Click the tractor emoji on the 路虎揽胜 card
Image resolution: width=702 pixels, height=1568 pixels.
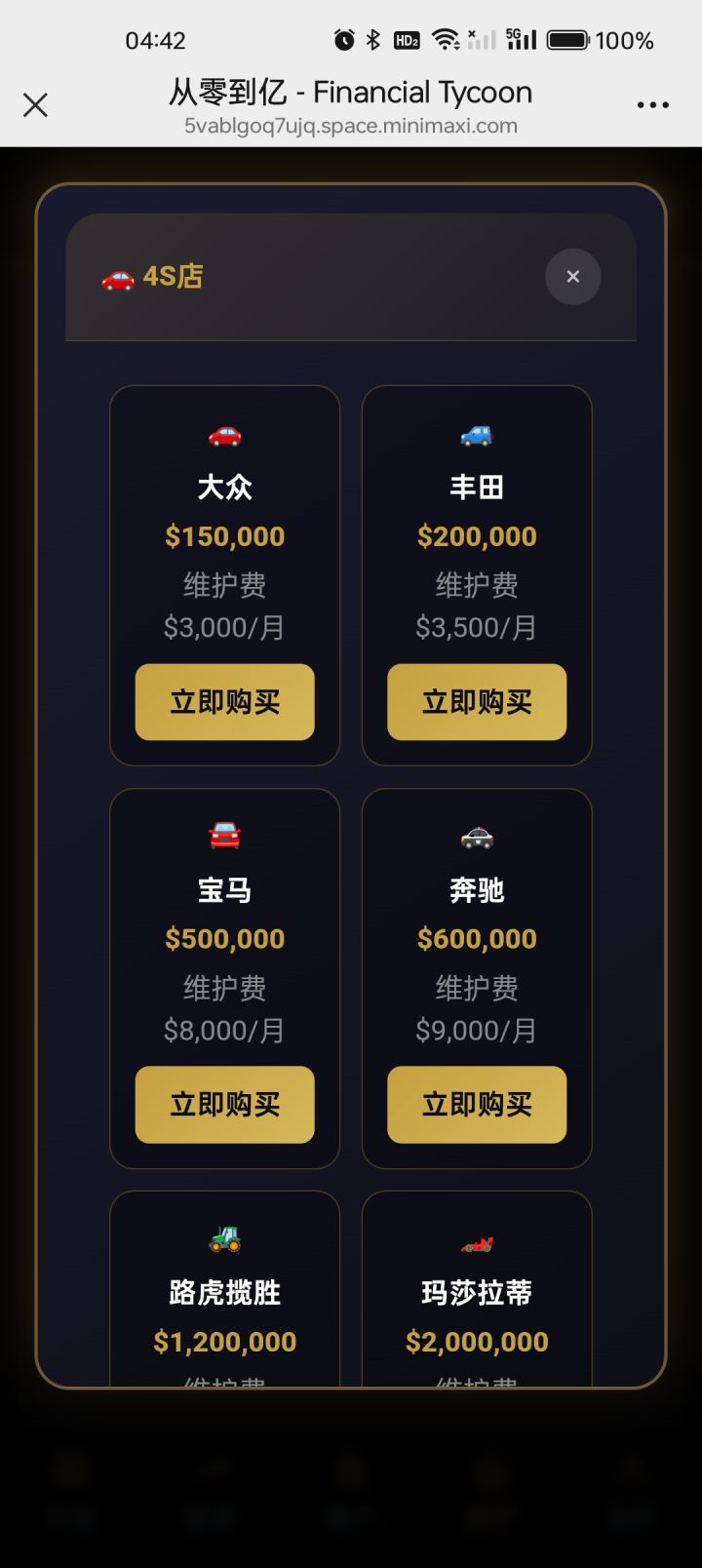click(224, 1240)
